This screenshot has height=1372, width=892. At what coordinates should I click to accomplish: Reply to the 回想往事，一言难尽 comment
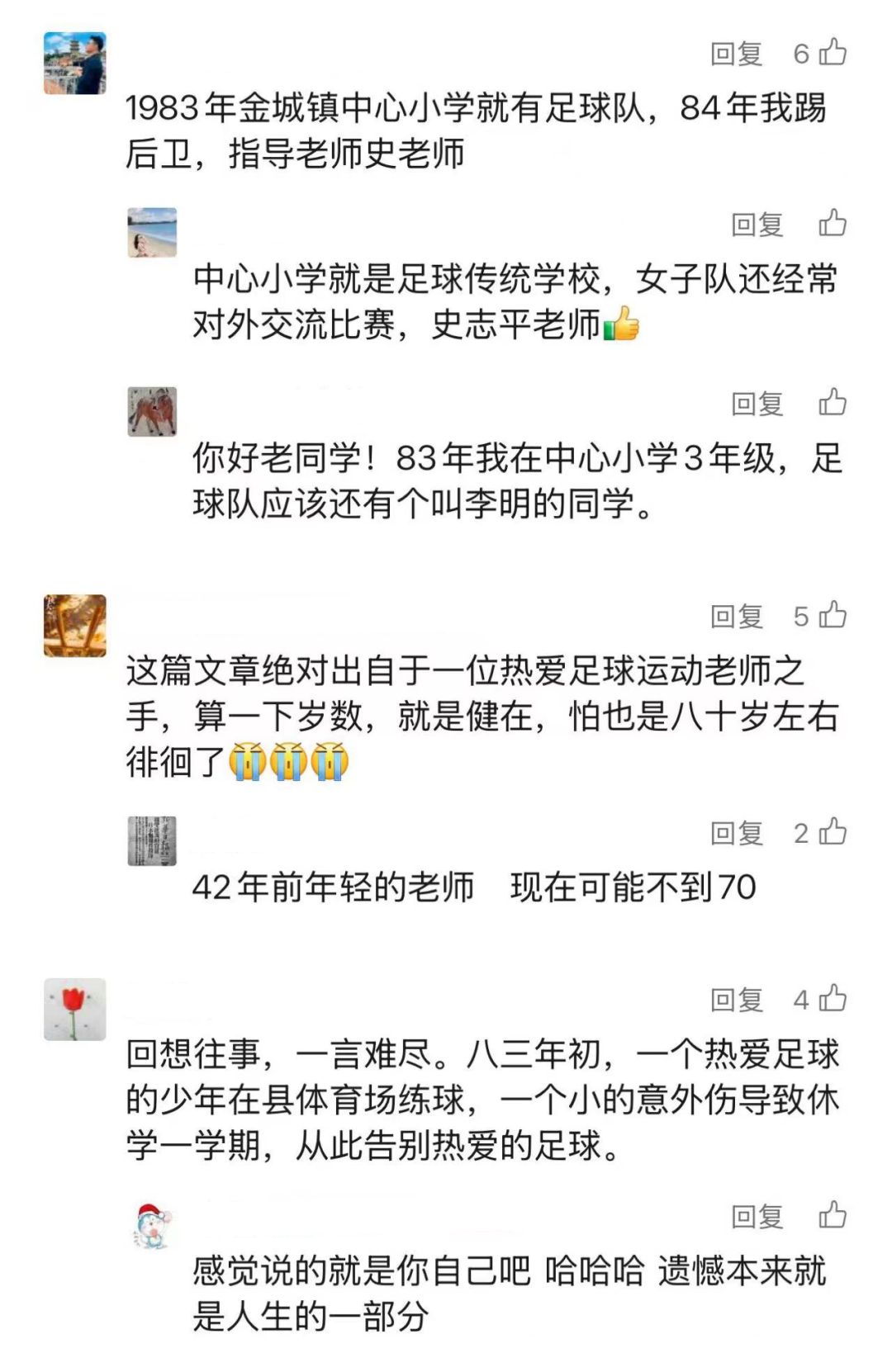click(736, 1000)
